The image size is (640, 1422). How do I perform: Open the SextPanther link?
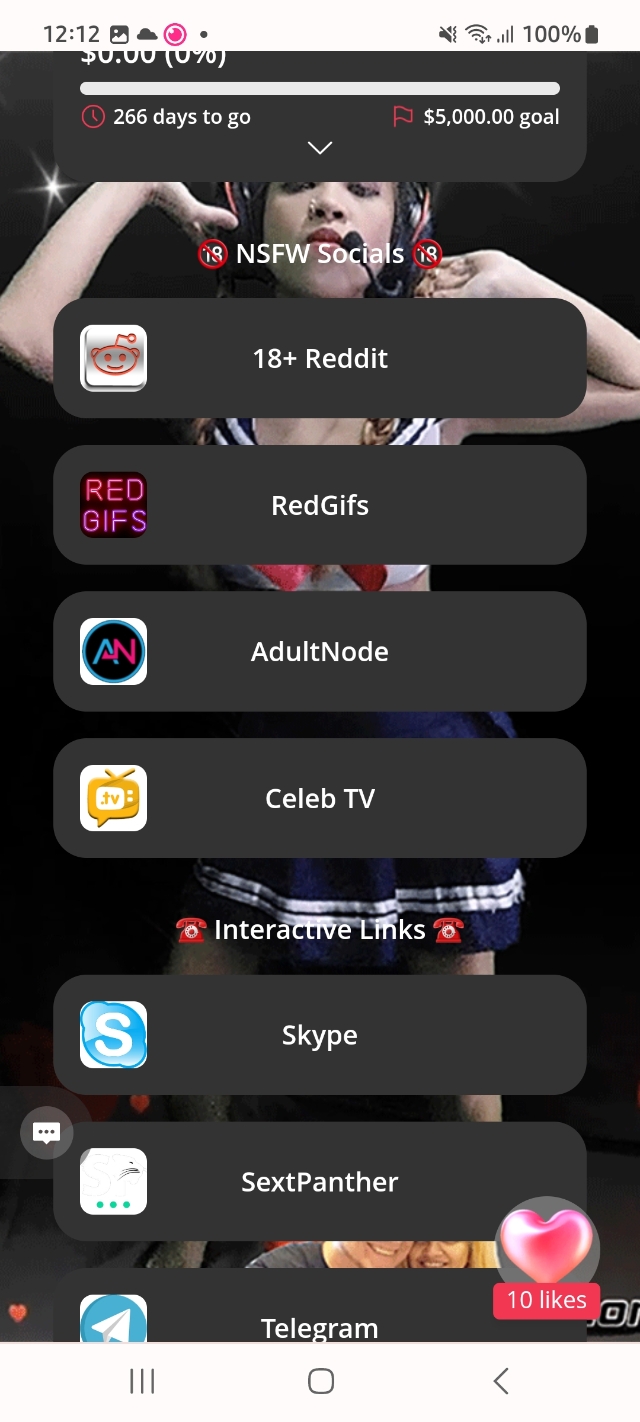tap(319, 1182)
